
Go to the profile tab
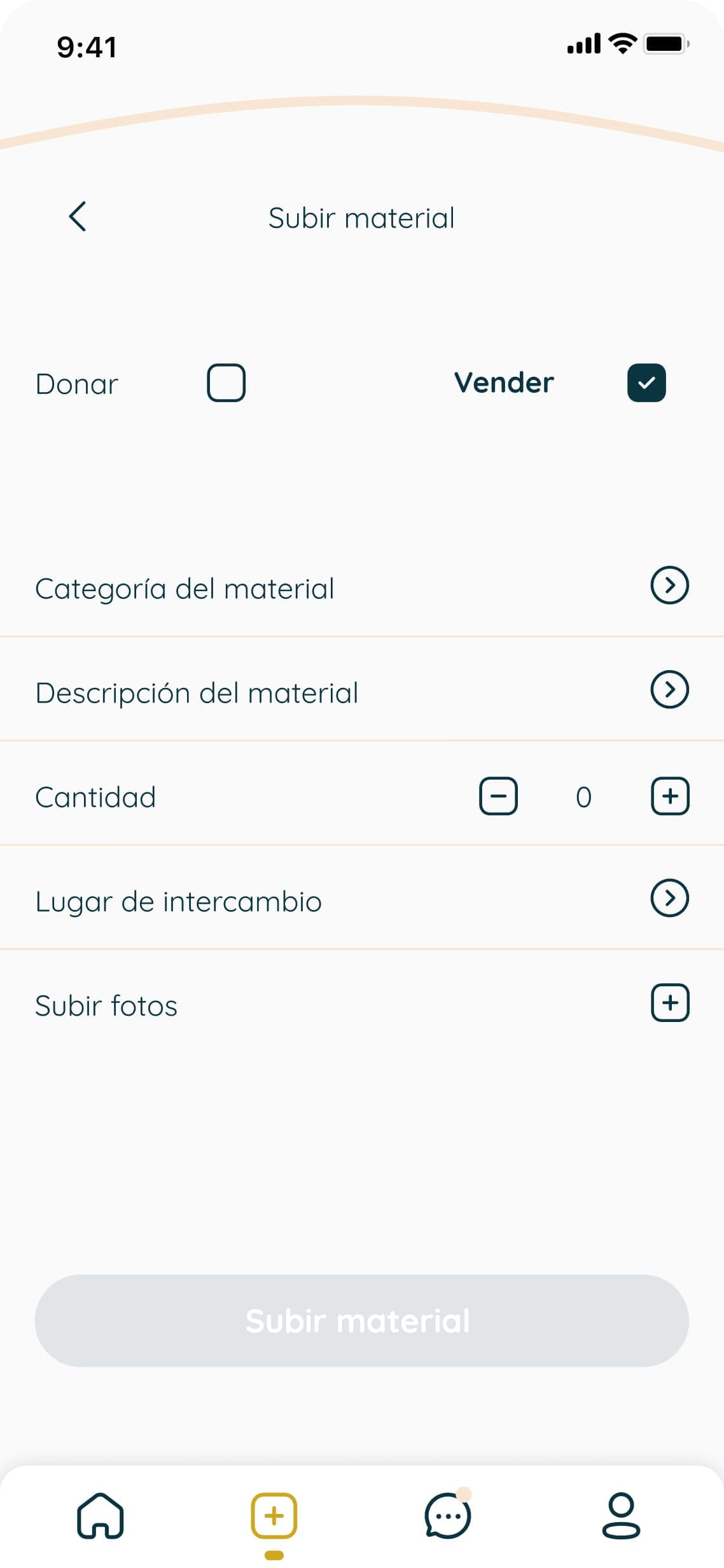point(621,1515)
